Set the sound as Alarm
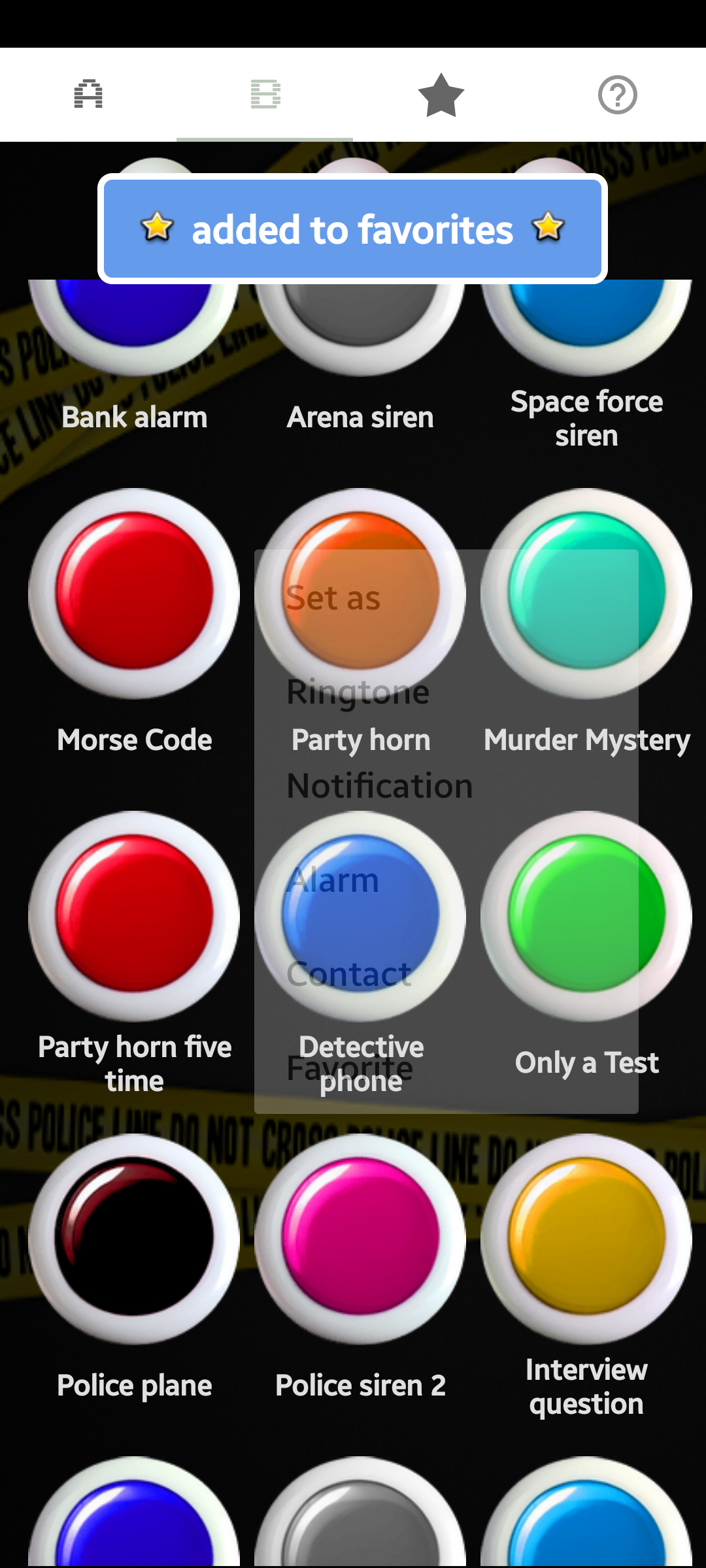The width and height of the screenshot is (706, 1568). [333, 881]
